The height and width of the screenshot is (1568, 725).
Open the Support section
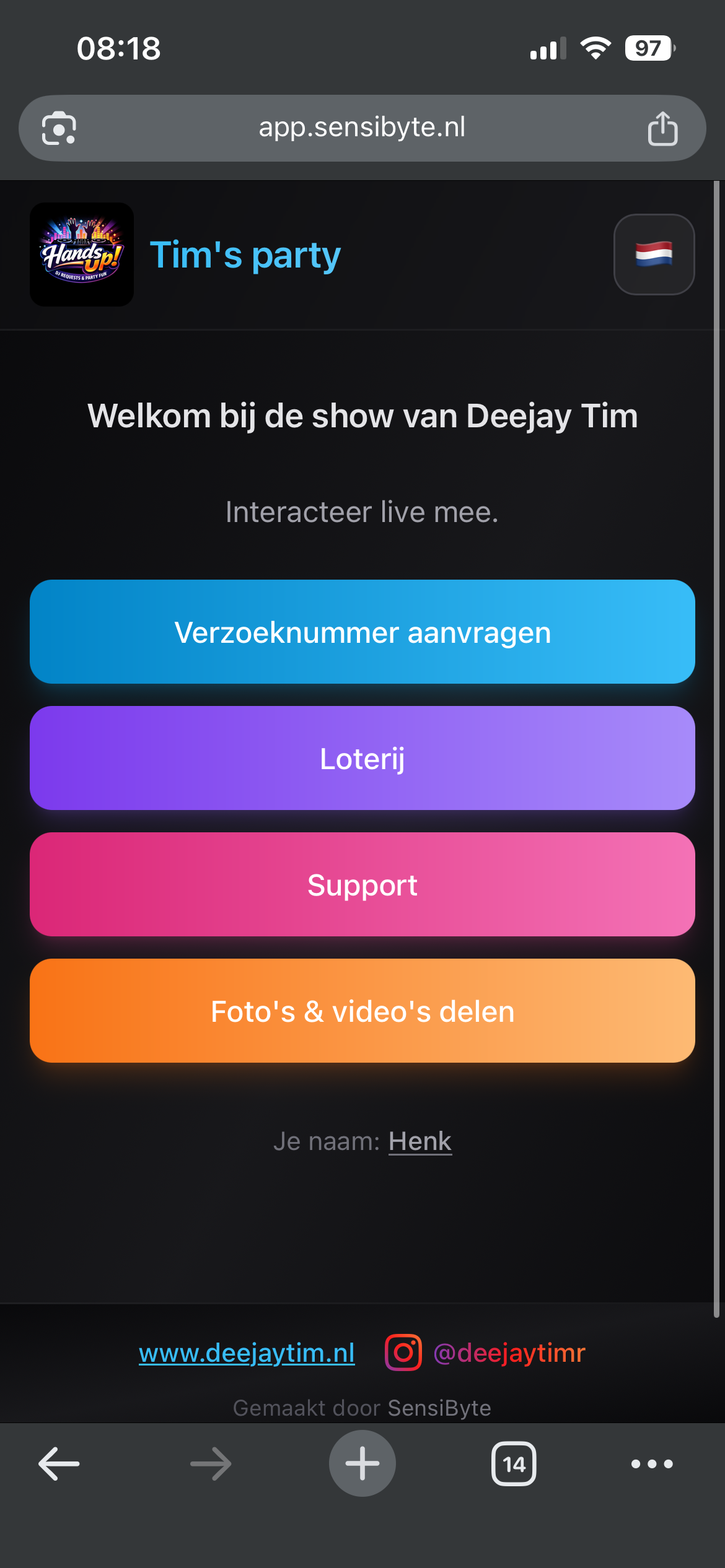click(x=362, y=886)
